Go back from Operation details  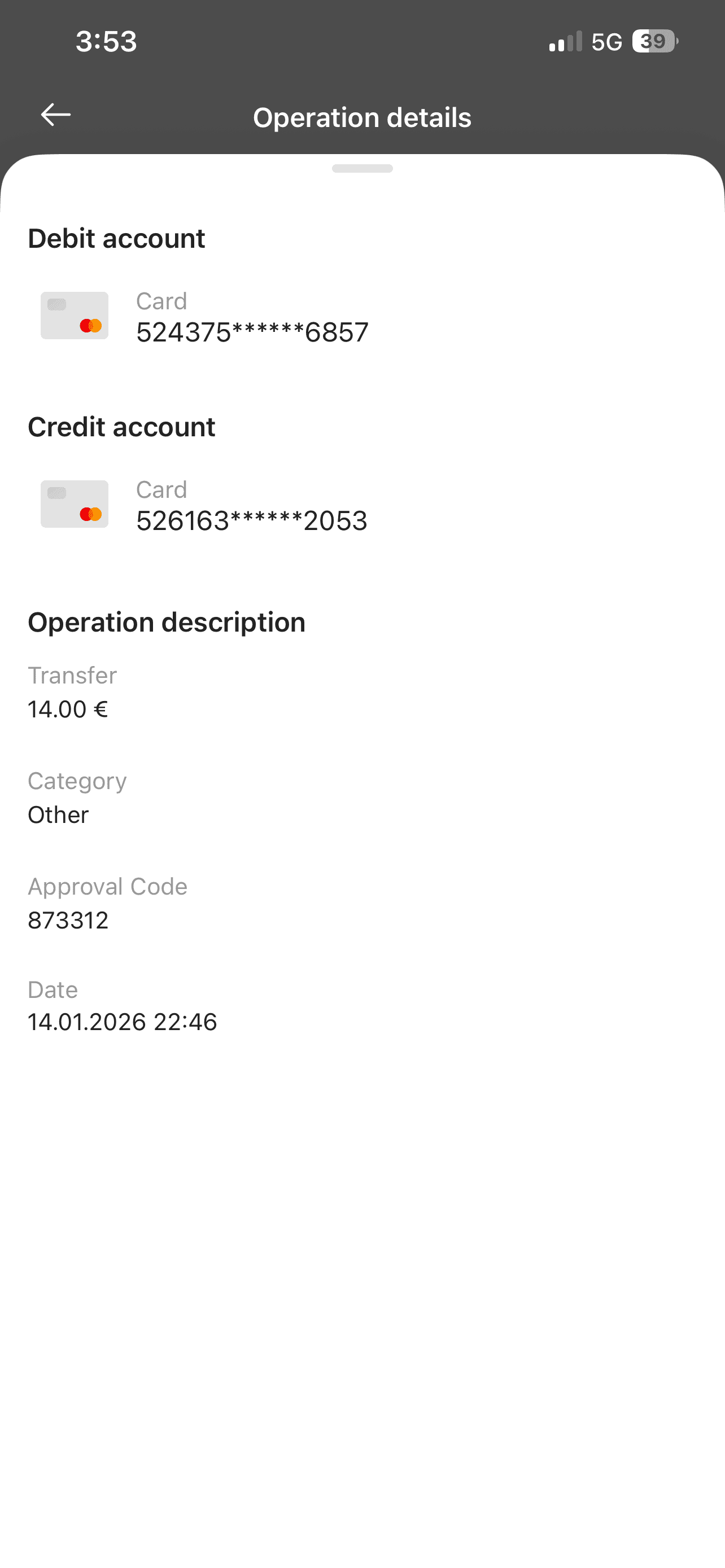pyautogui.click(x=55, y=115)
